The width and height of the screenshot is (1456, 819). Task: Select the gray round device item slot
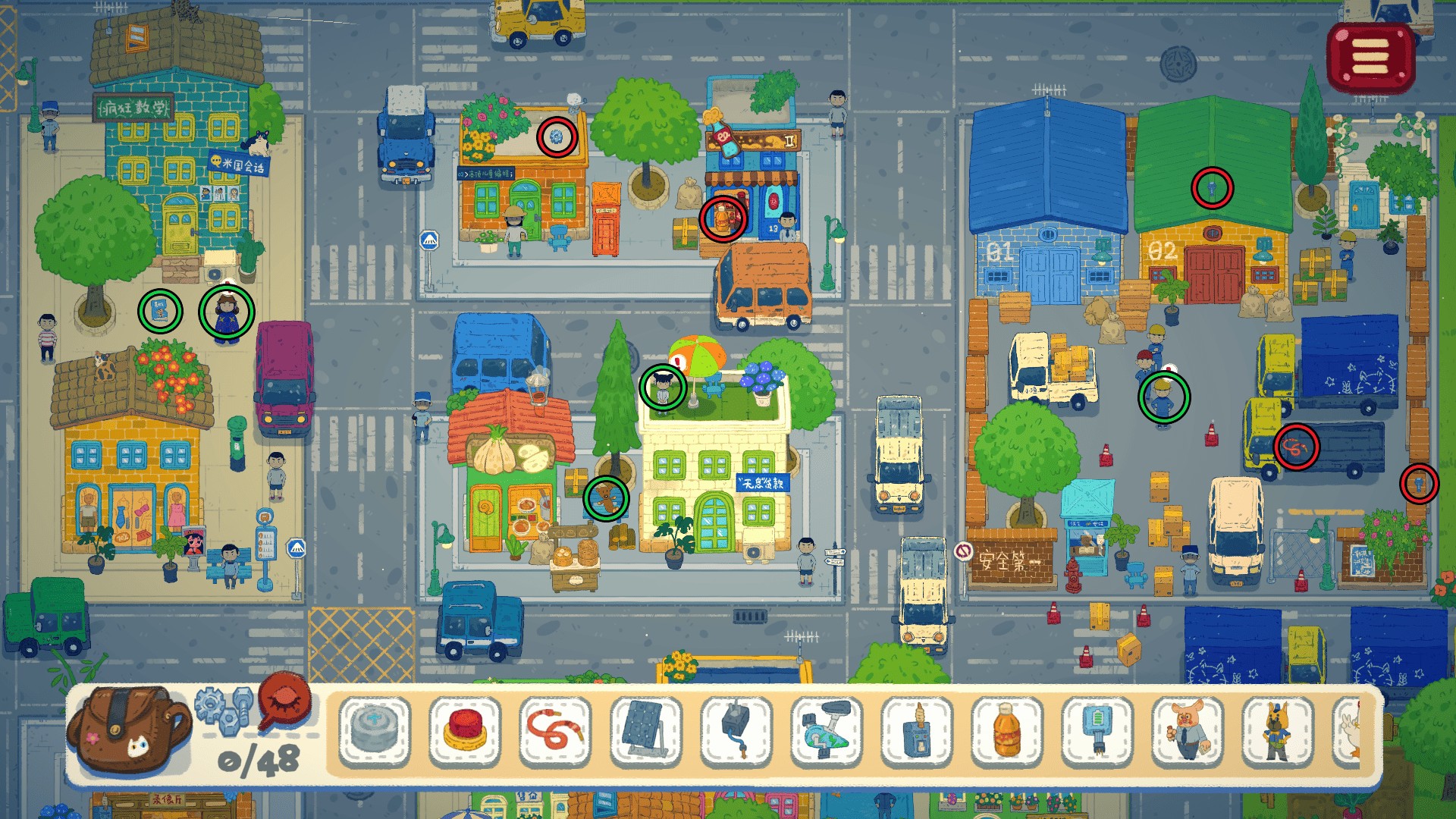(x=375, y=731)
